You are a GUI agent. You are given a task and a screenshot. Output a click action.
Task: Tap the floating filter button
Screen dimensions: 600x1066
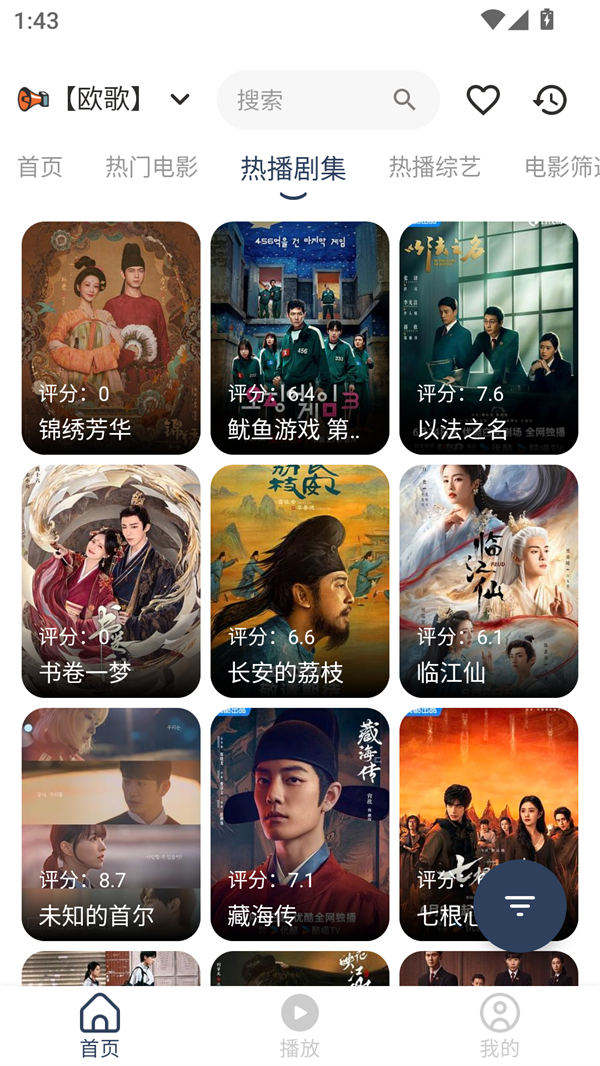tap(519, 905)
